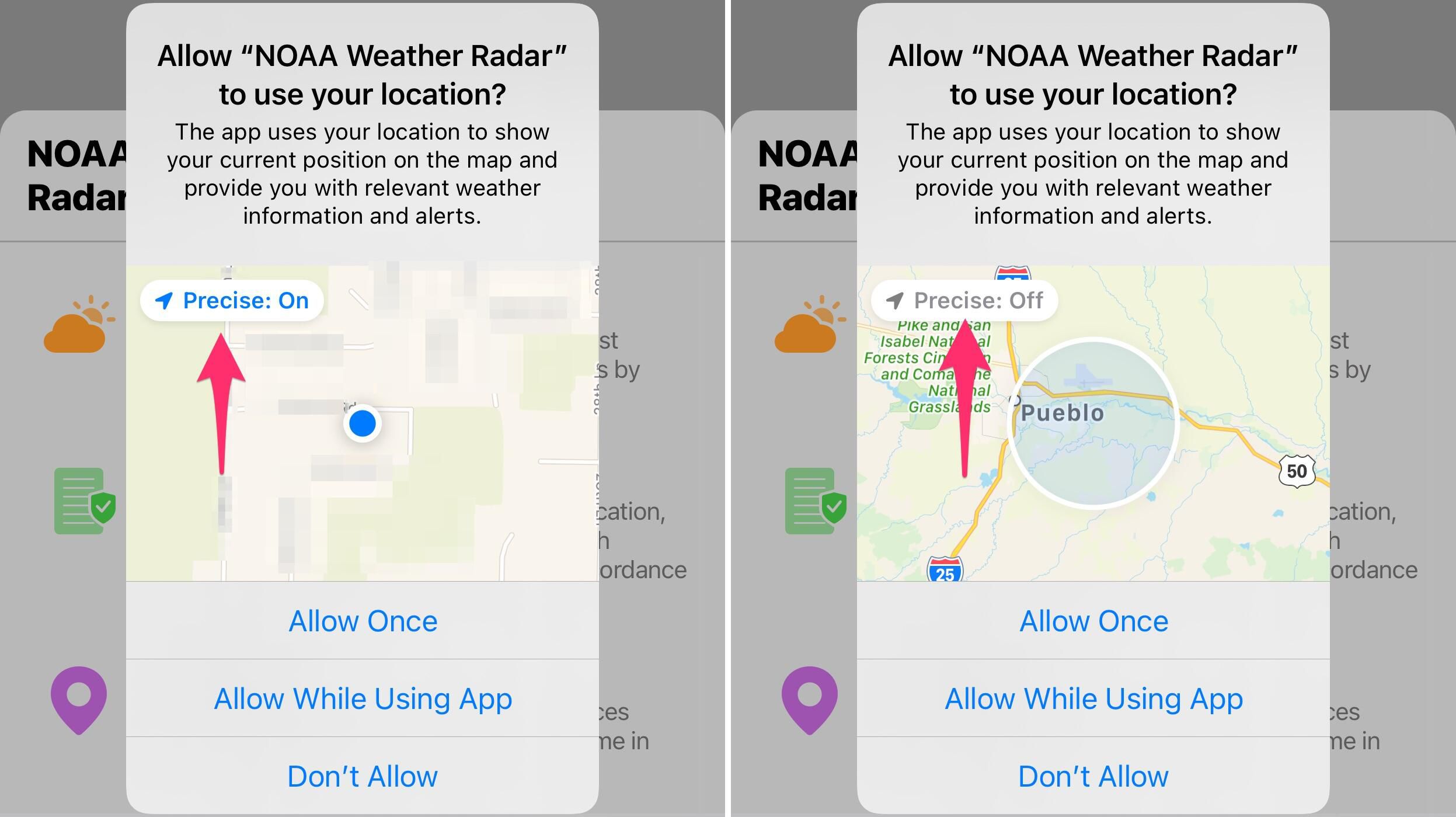Choose Allow While Using App with Precise On
The height and width of the screenshot is (817, 1456).
coord(363,698)
